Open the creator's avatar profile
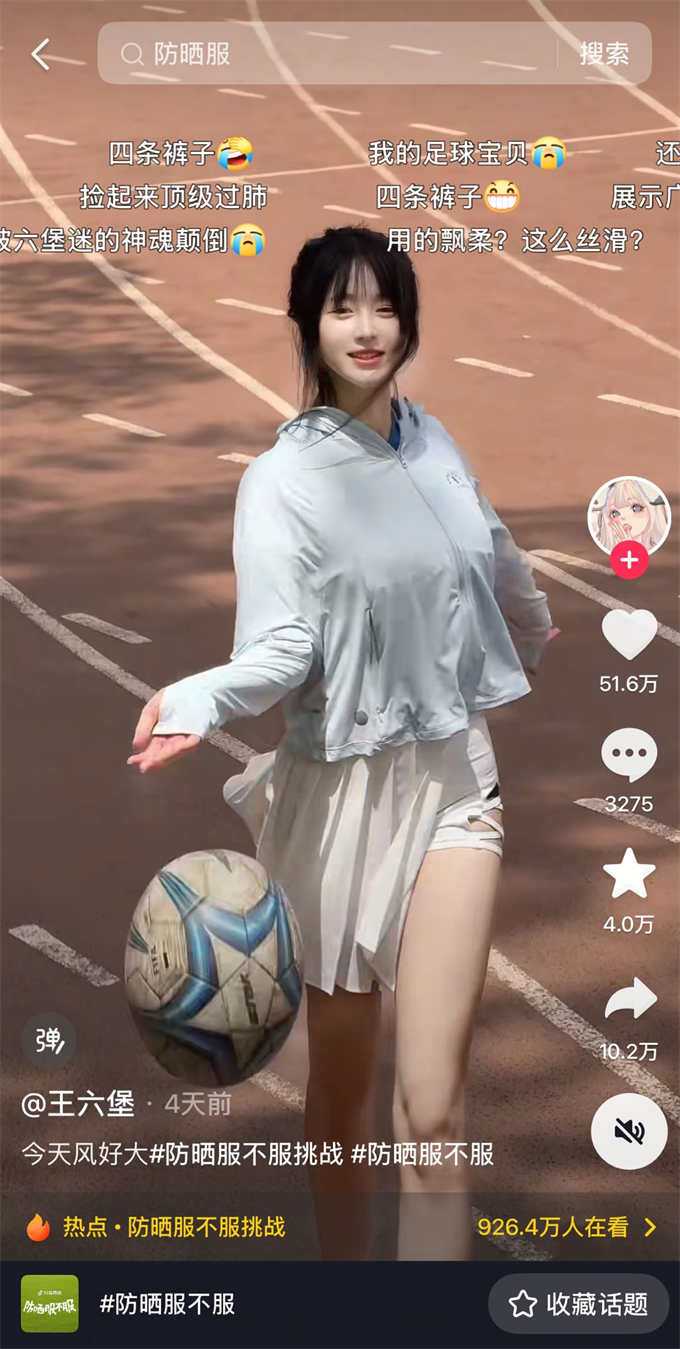This screenshot has height=1349, width=680. coord(628,516)
